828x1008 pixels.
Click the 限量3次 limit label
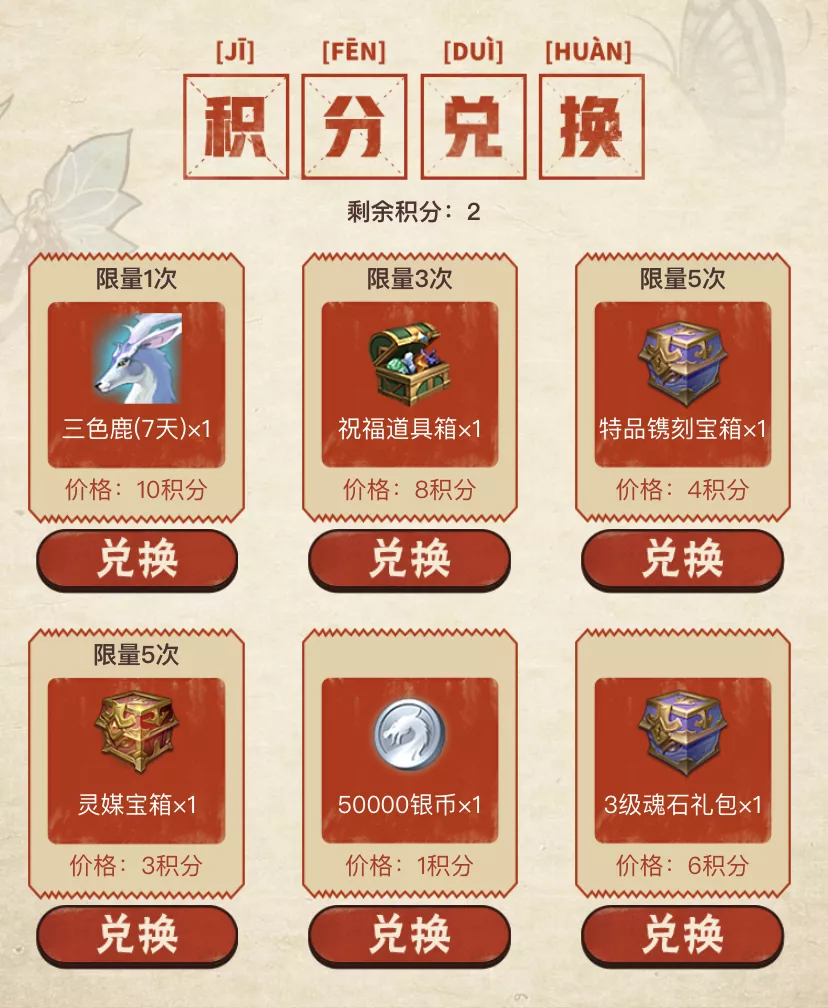[409, 277]
